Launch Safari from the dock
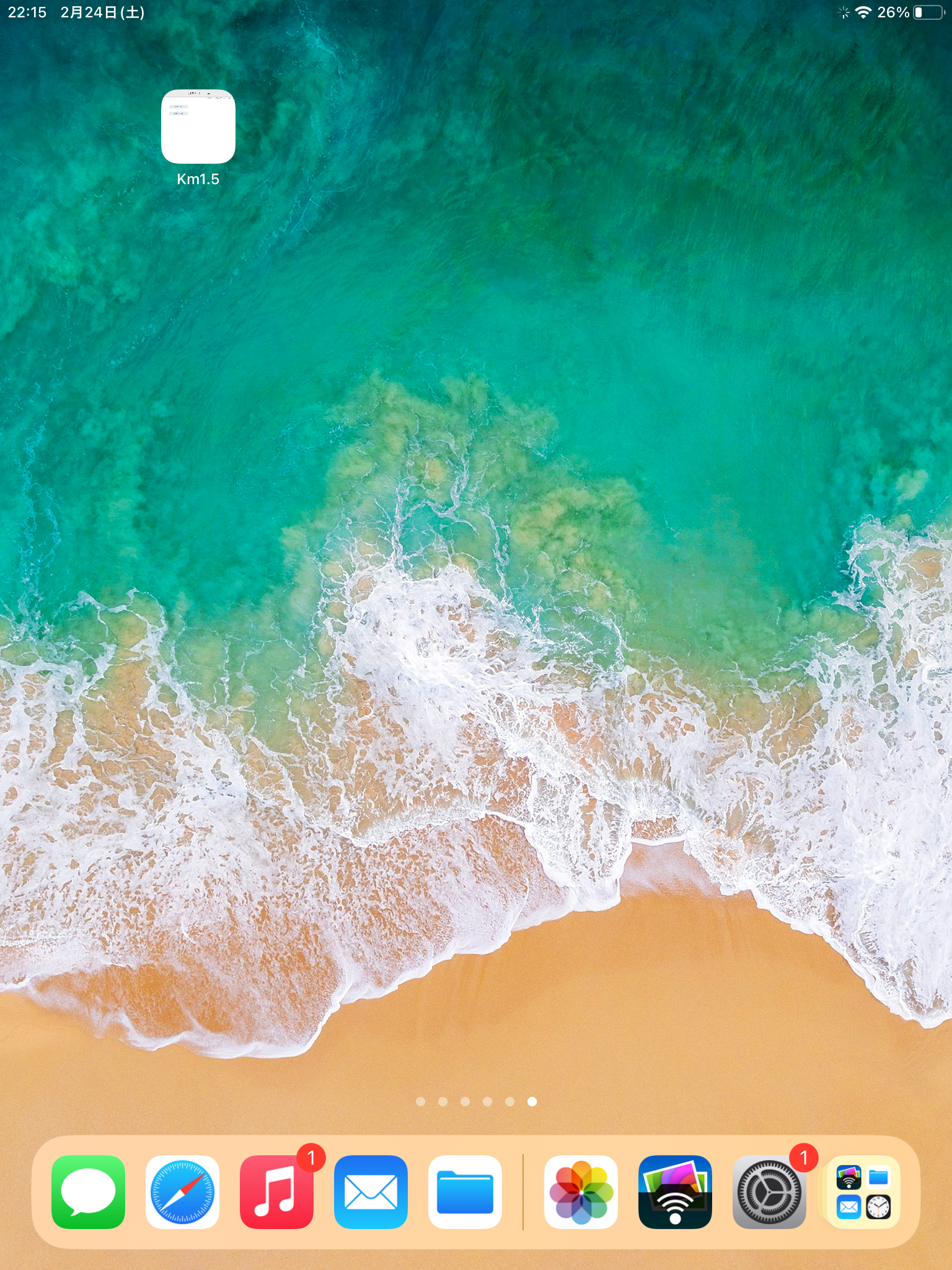This screenshot has height=1270, width=952. point(182,1191)
